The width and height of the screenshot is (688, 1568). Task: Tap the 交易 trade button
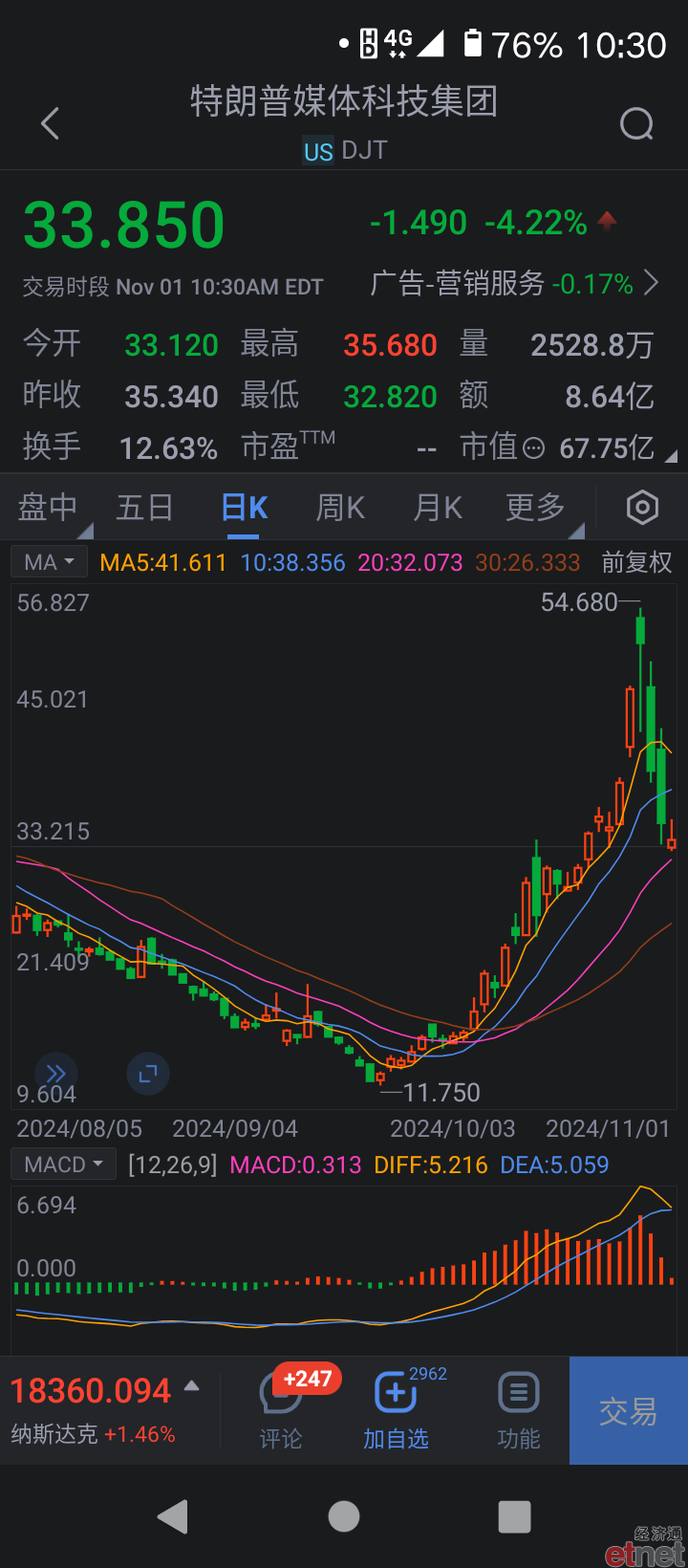[629, 1411]
